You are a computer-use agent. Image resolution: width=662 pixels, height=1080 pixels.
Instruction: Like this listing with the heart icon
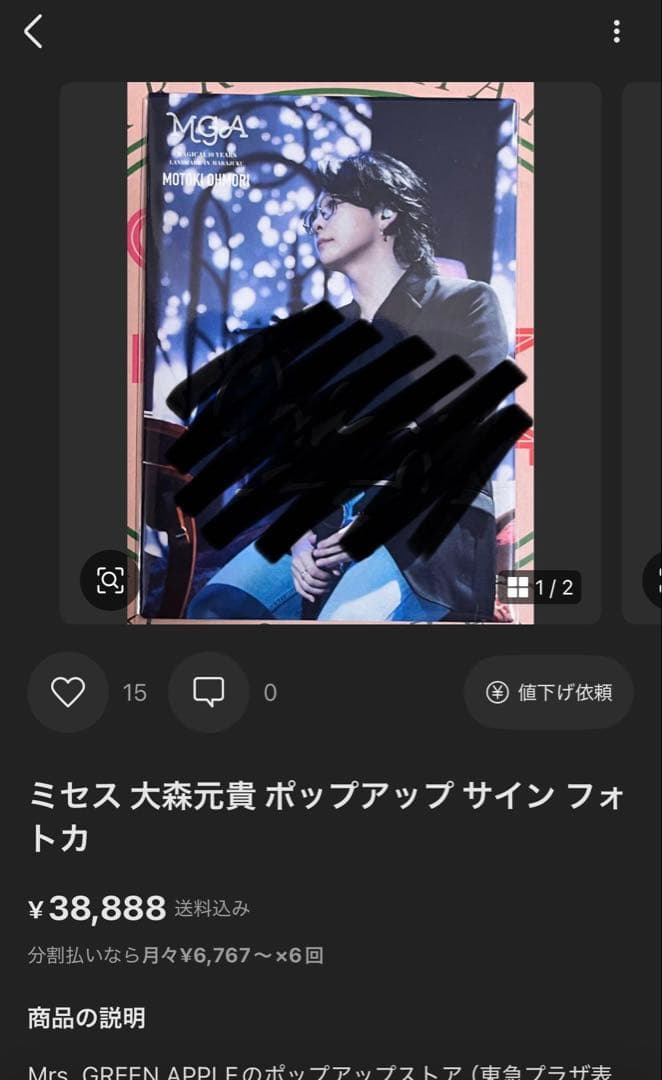coord(68,692)
